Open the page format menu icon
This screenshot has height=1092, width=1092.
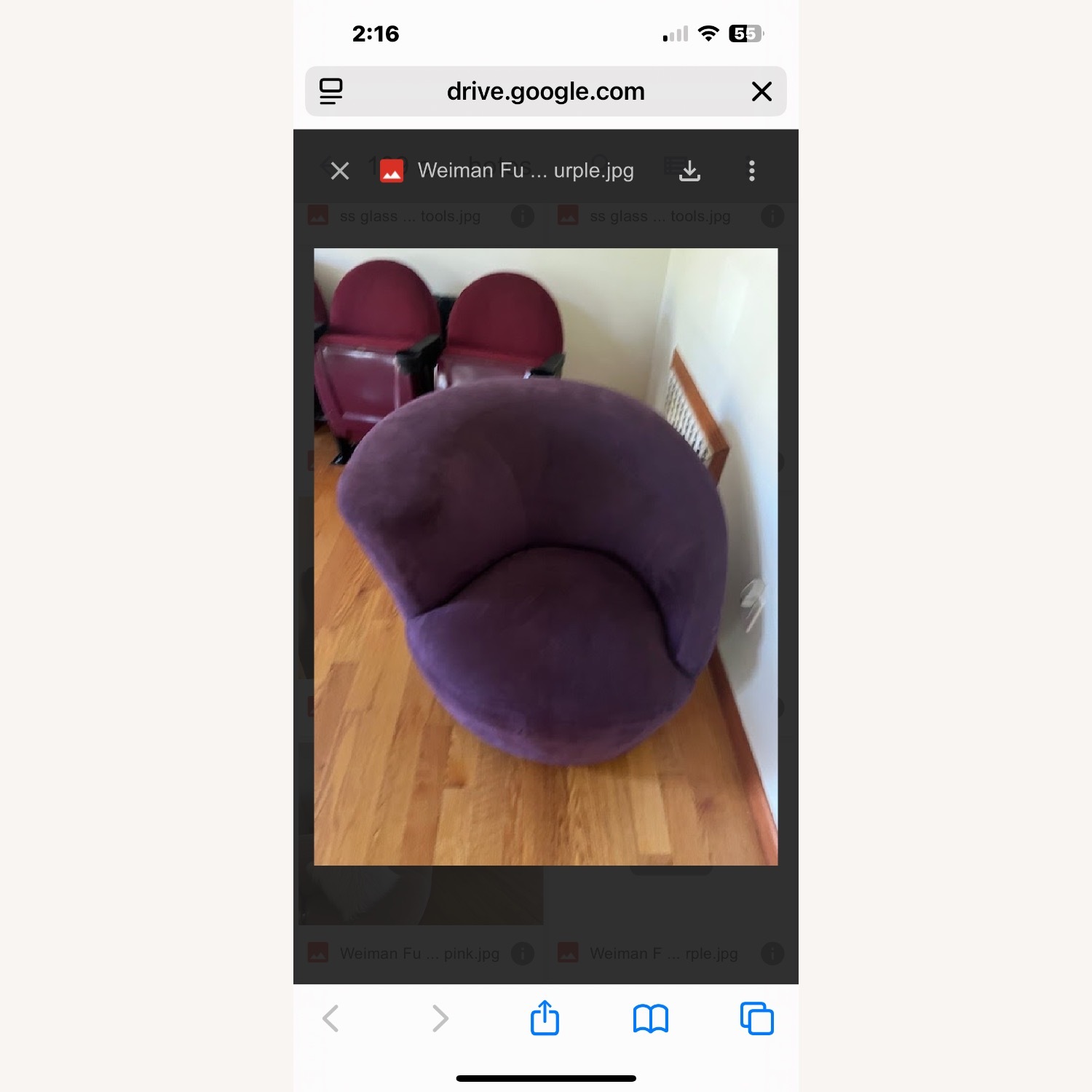[331, 92]
